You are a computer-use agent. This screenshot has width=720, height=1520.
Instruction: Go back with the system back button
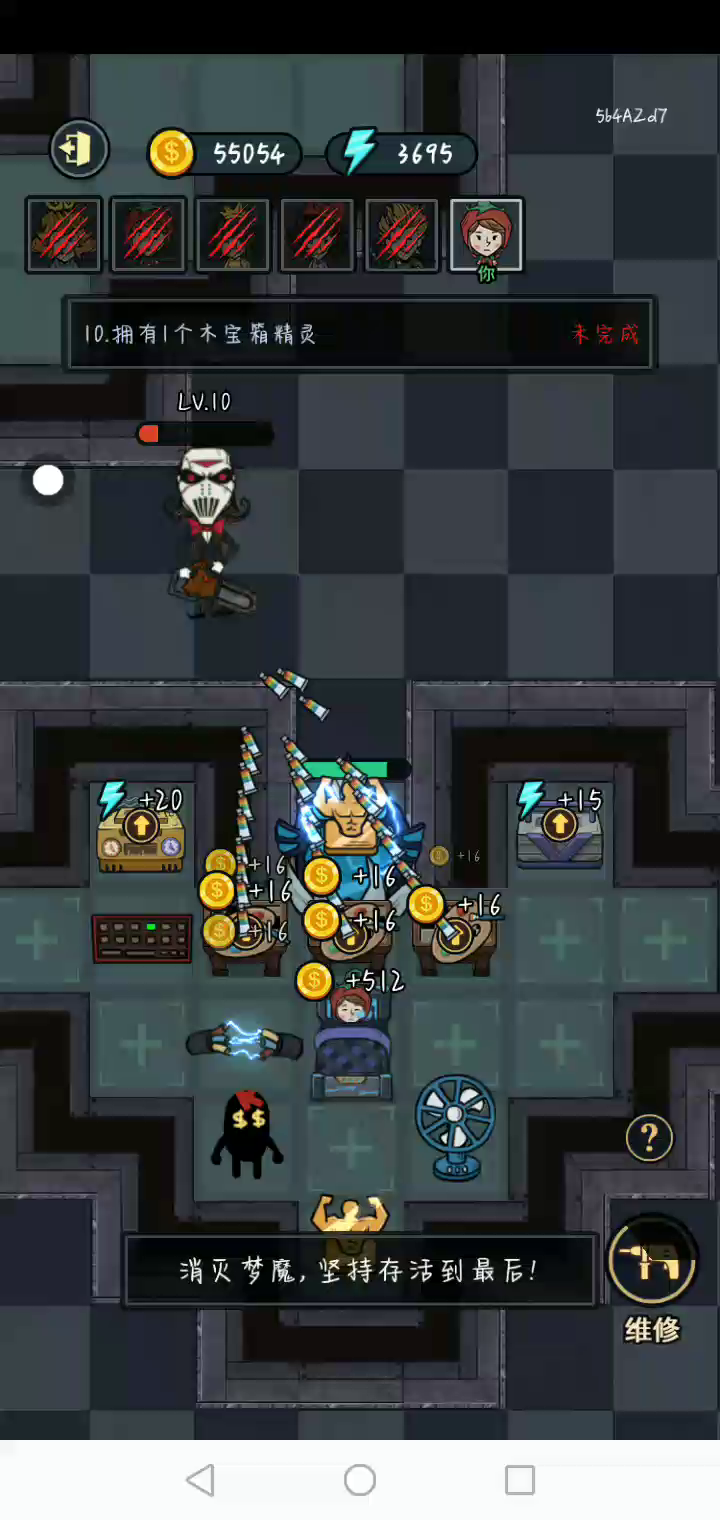200,1480
